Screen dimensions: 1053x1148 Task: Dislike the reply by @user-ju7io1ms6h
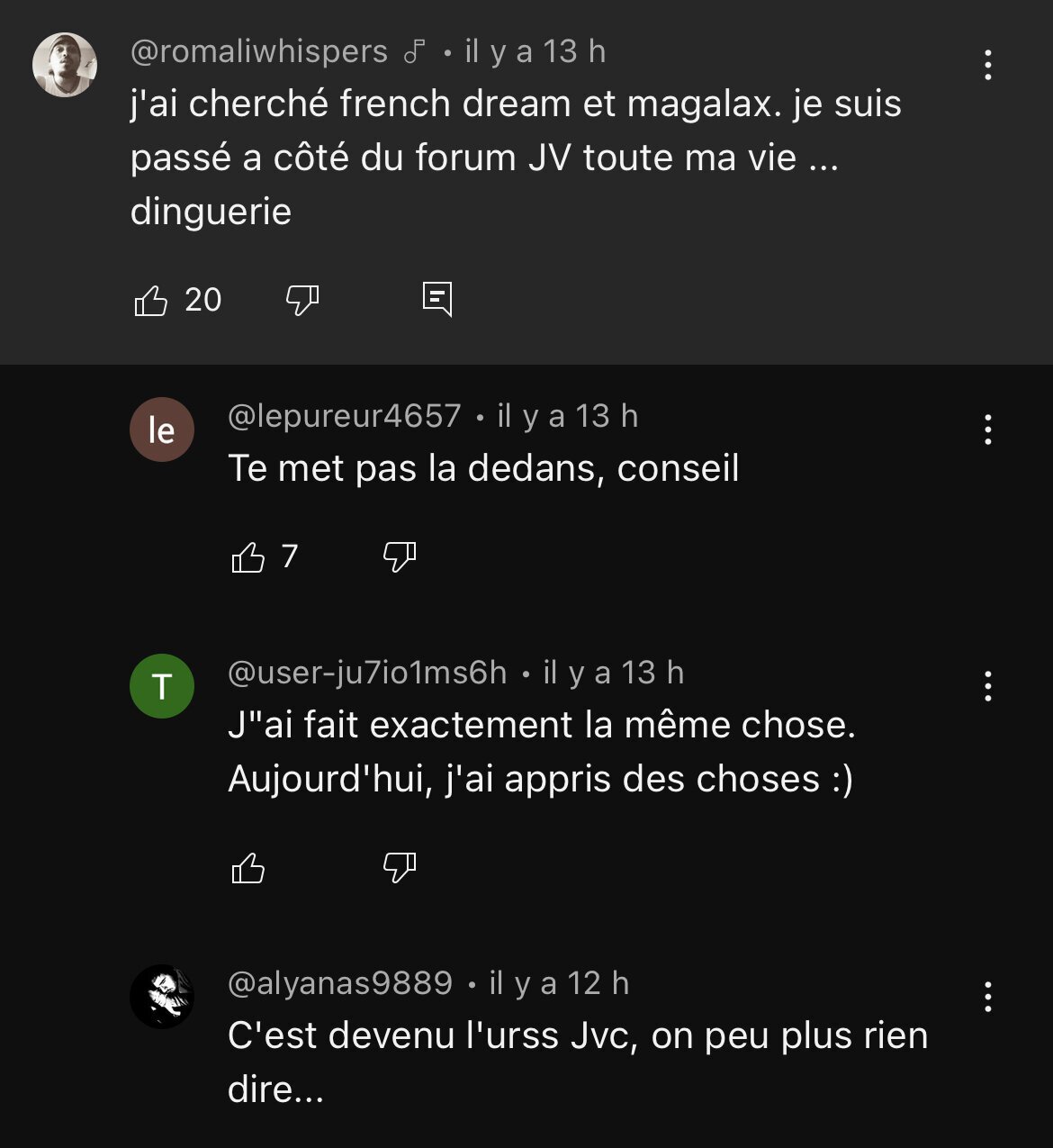(400, 868)
